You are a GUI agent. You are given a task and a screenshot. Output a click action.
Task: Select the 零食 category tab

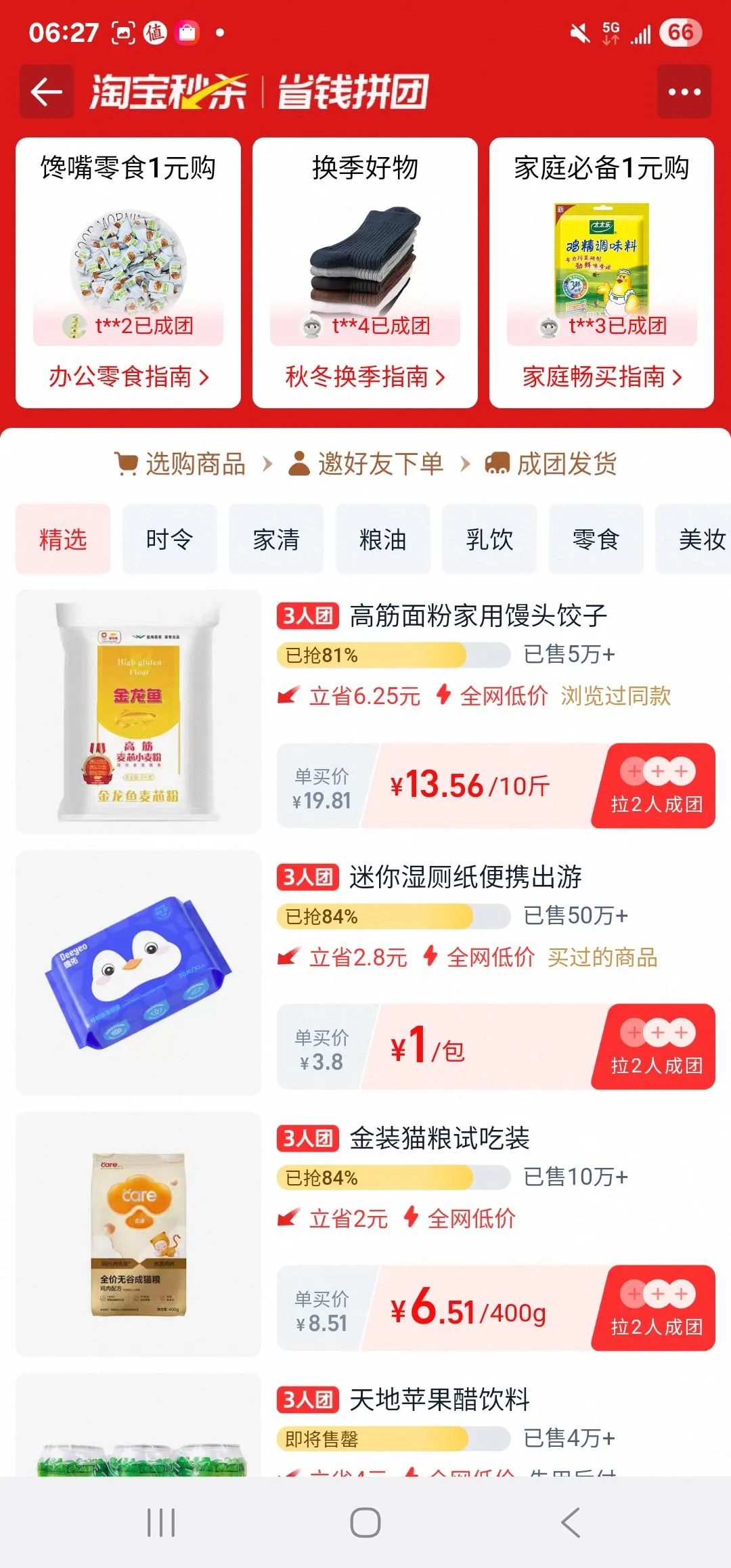click(596, 538)
